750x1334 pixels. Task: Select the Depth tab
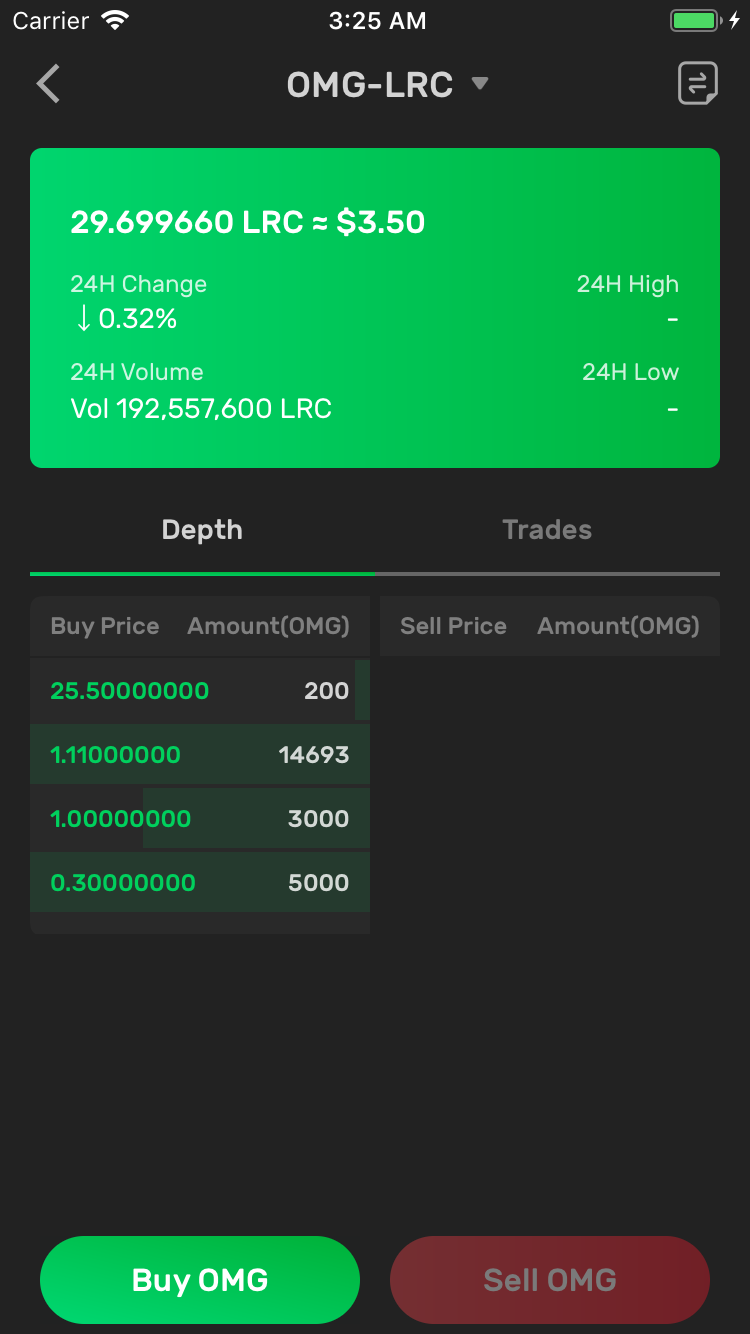click(202, 530)
